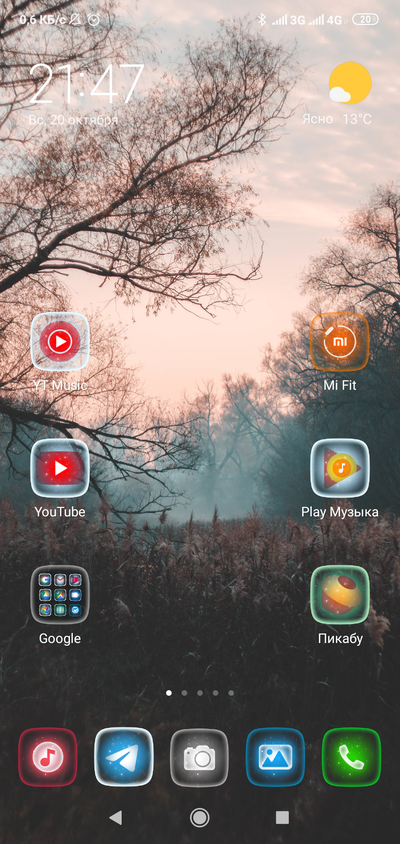Open the phone dialer

[x=352, y=757]
